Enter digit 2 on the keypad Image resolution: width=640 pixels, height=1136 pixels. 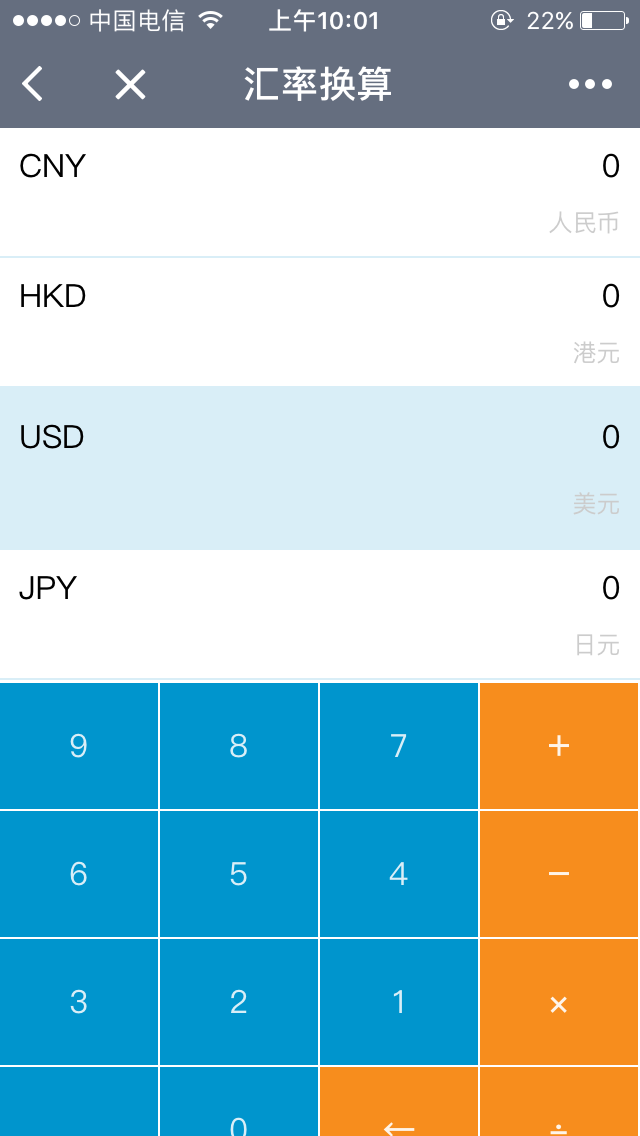tap(239, 1002)
